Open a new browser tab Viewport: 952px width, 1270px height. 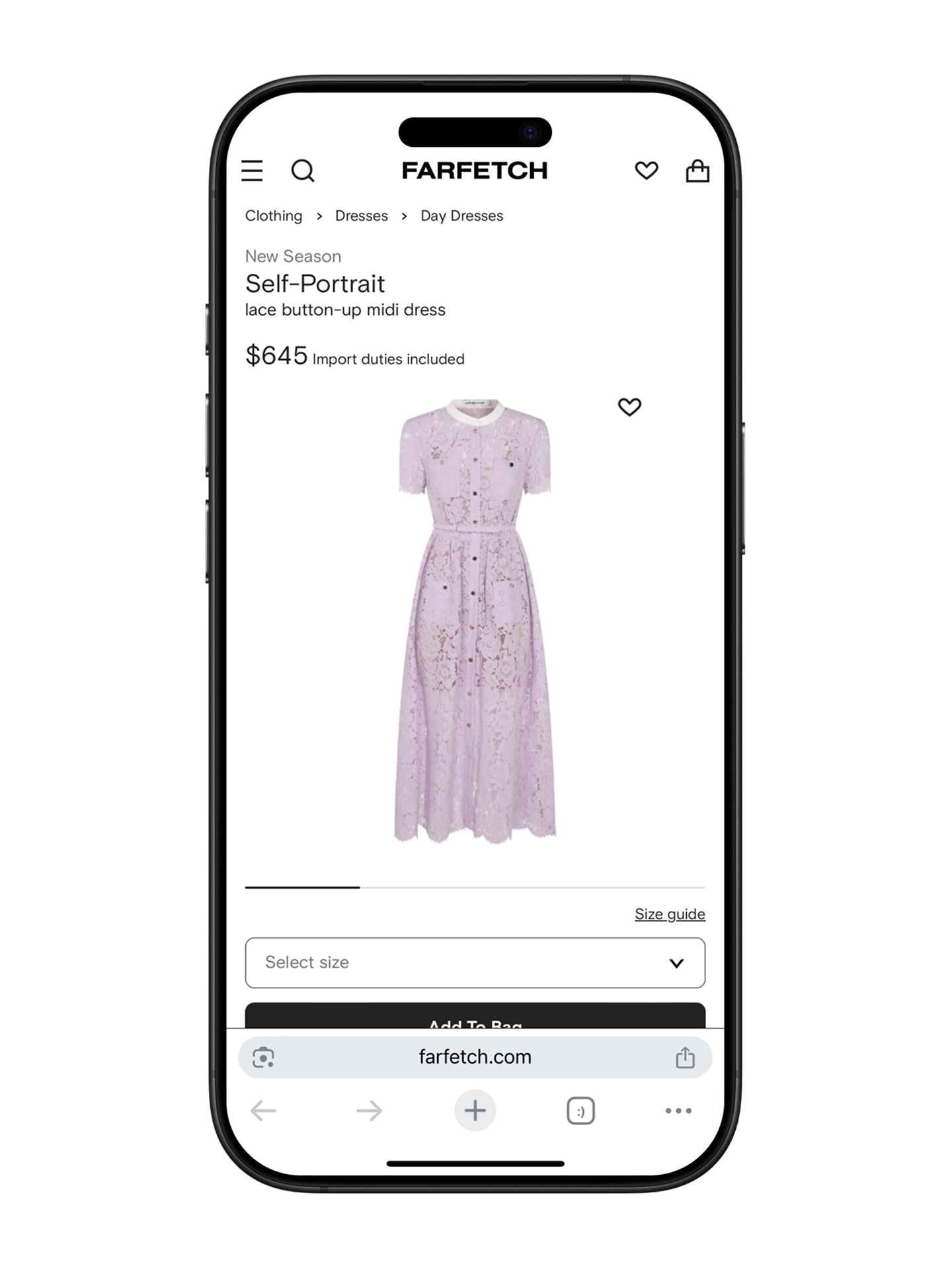[475, 1111]
